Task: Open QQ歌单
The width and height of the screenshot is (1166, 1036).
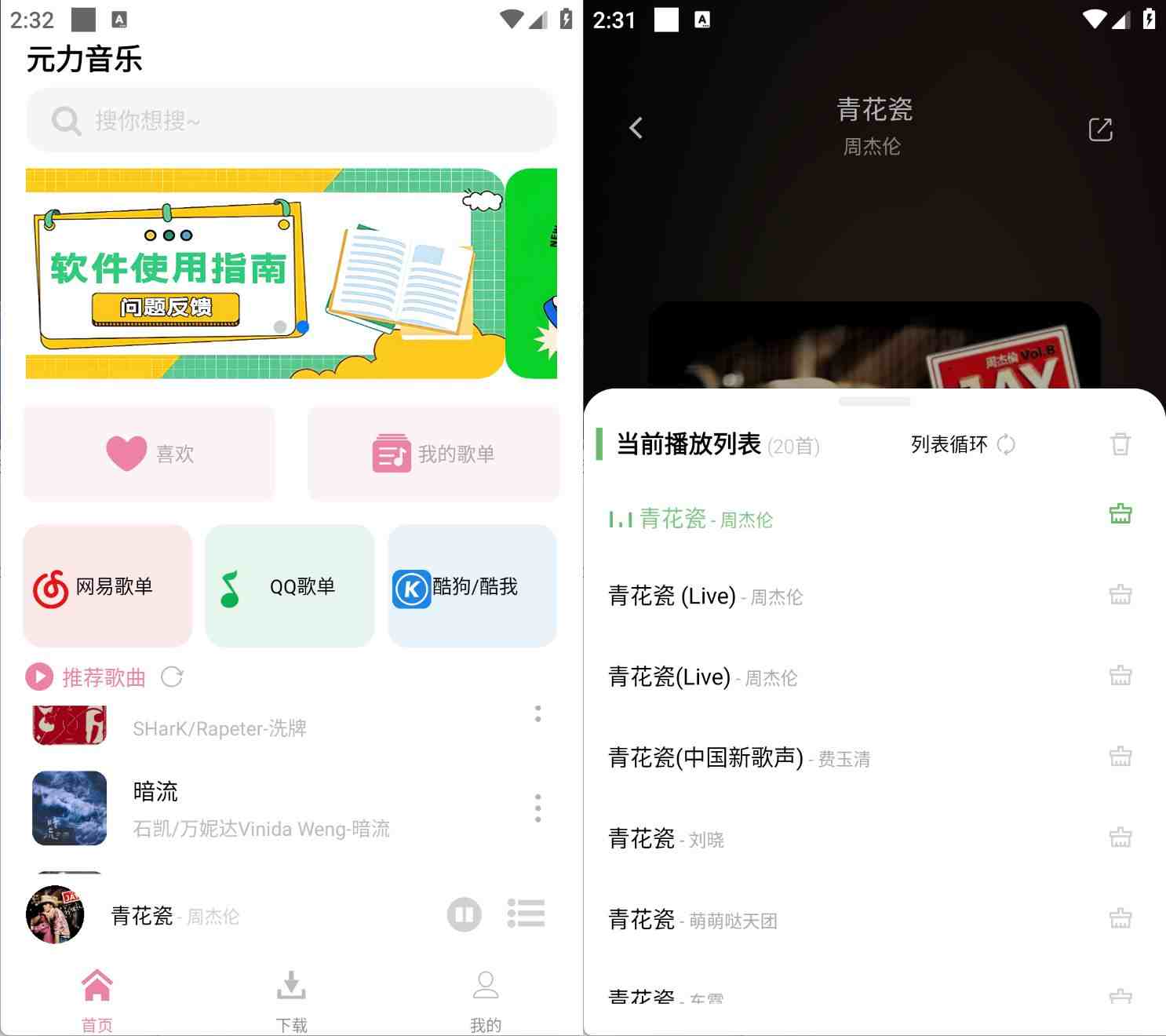Action: pos(289,586)
